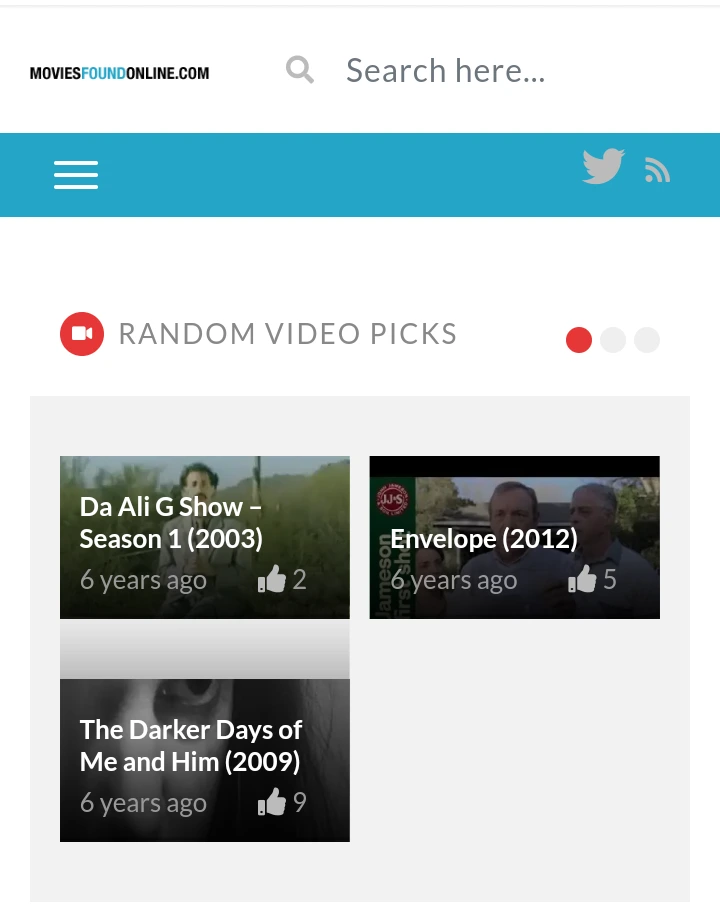720x909 pixels.
Task: Tap the search magnifier icon
Action: (300, 70)
